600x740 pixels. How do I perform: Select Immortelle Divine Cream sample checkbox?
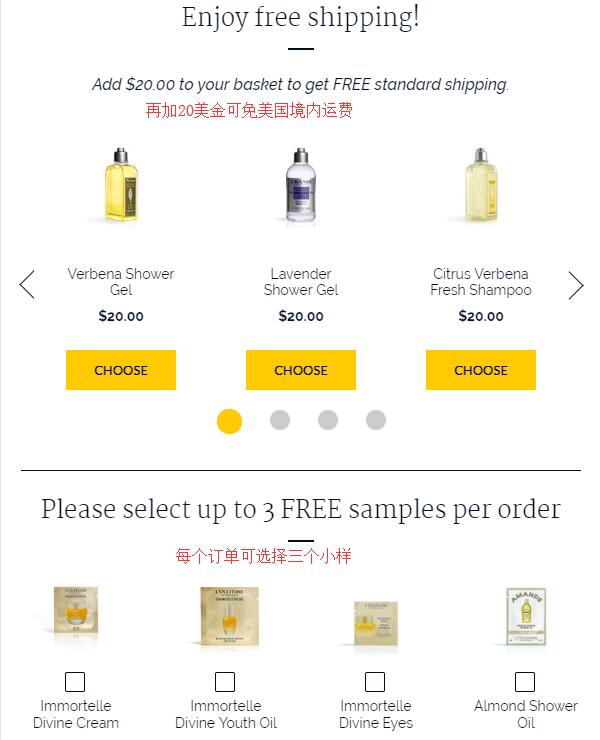pyautogui.click(x=75, y=682)
